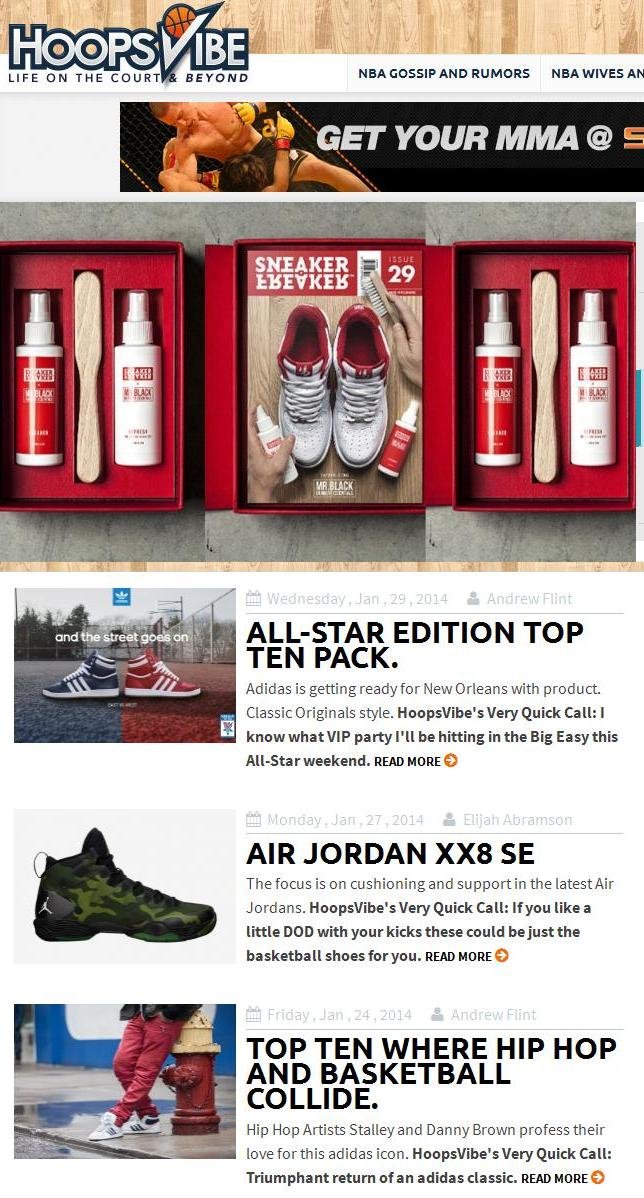644x1198 pixels.
Task: Open the NBA Wives menu item
Action: (597, 73)
